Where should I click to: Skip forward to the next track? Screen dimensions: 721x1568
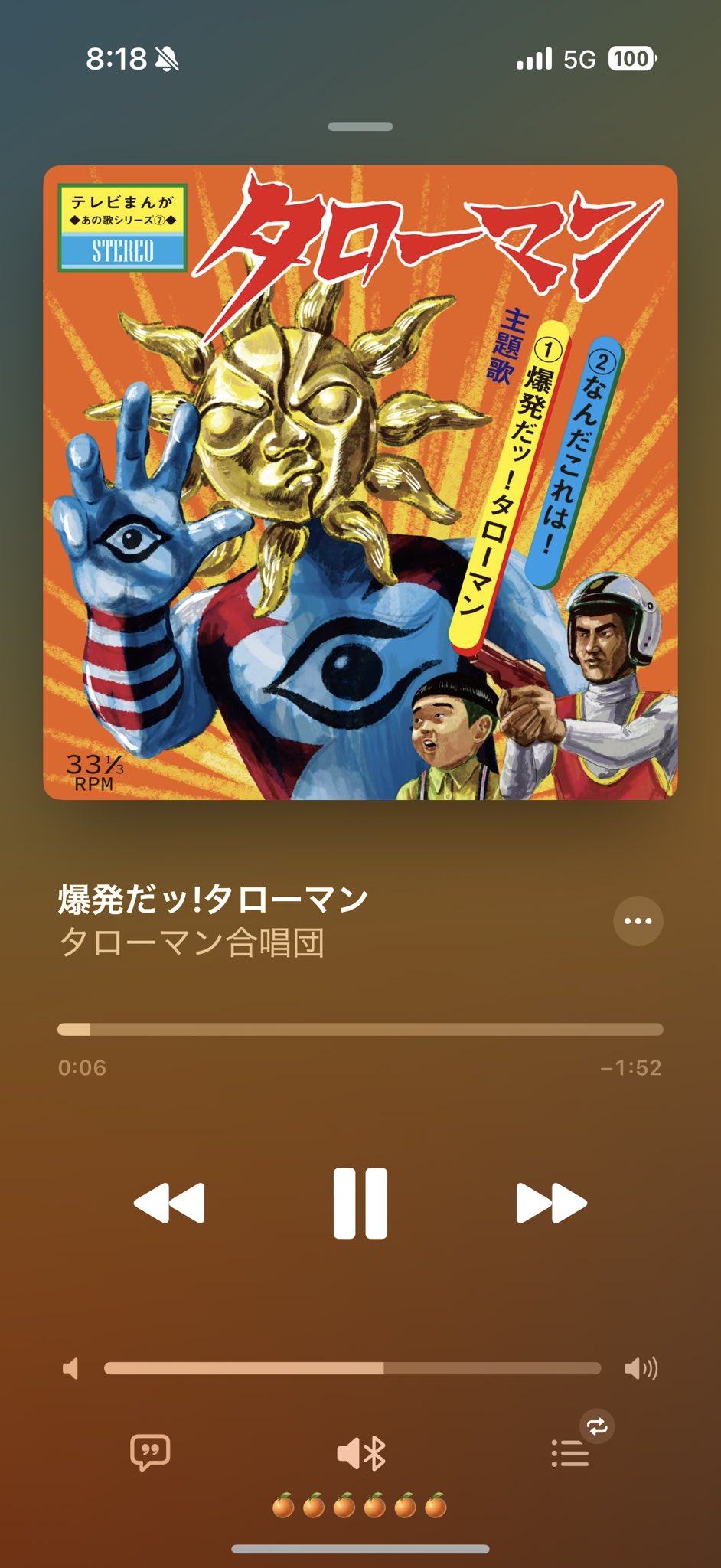pos(551,1203)
